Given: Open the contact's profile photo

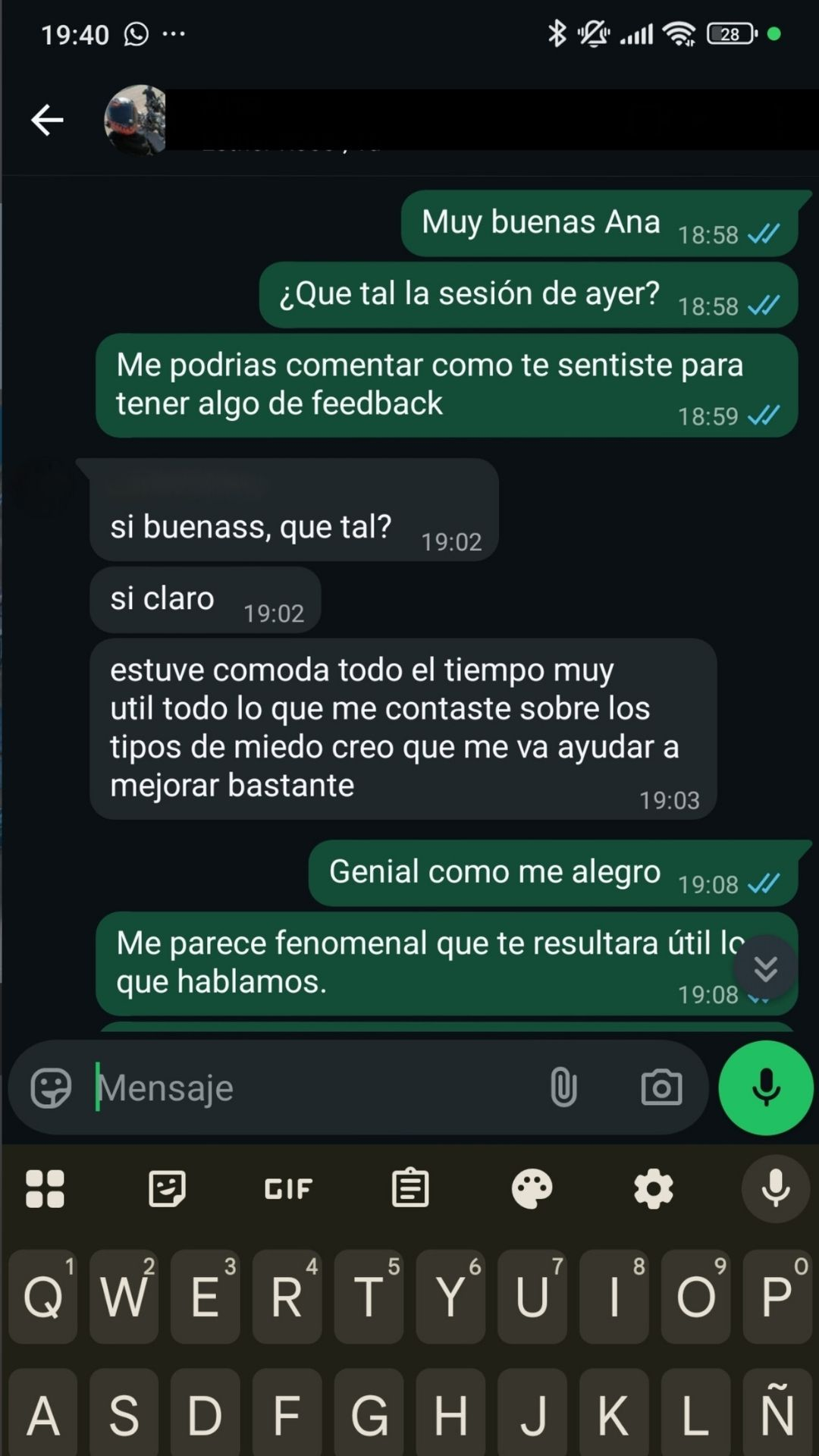Looking at the screenshot, I should (x=135, y=120).
